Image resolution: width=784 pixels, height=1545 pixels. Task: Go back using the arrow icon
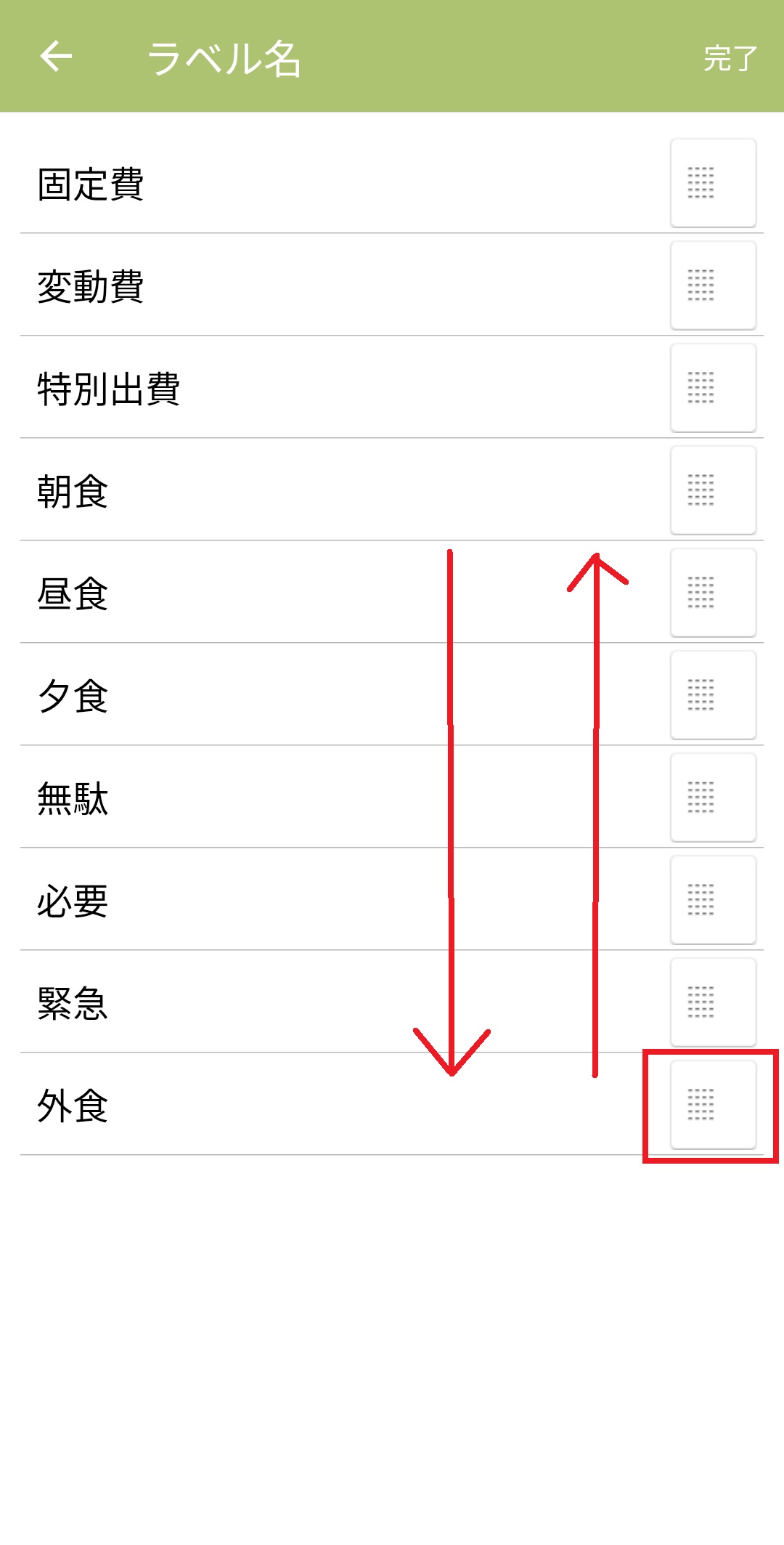click(x=56, y=57)
